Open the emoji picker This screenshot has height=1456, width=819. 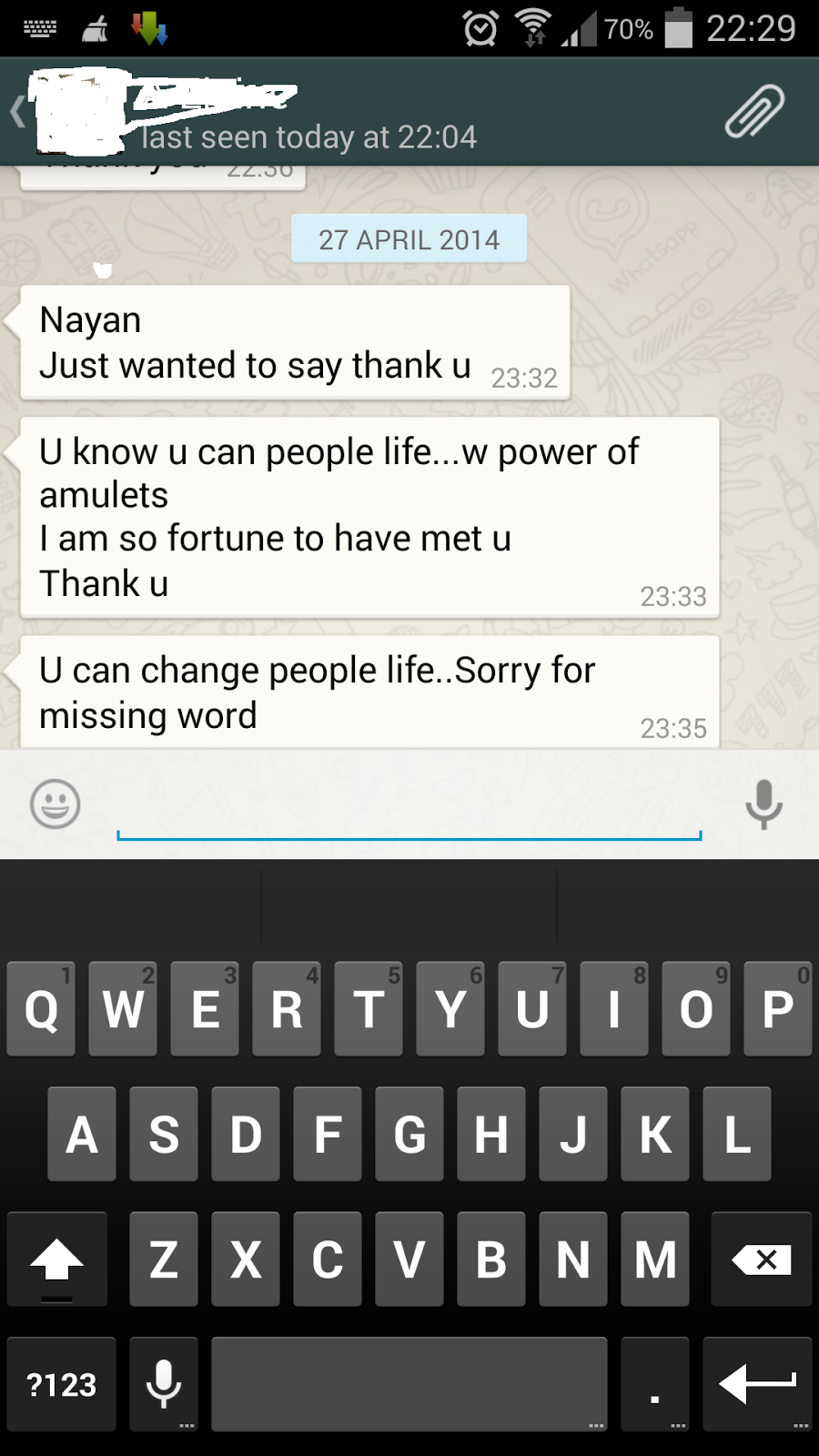[x=56, y=804]
